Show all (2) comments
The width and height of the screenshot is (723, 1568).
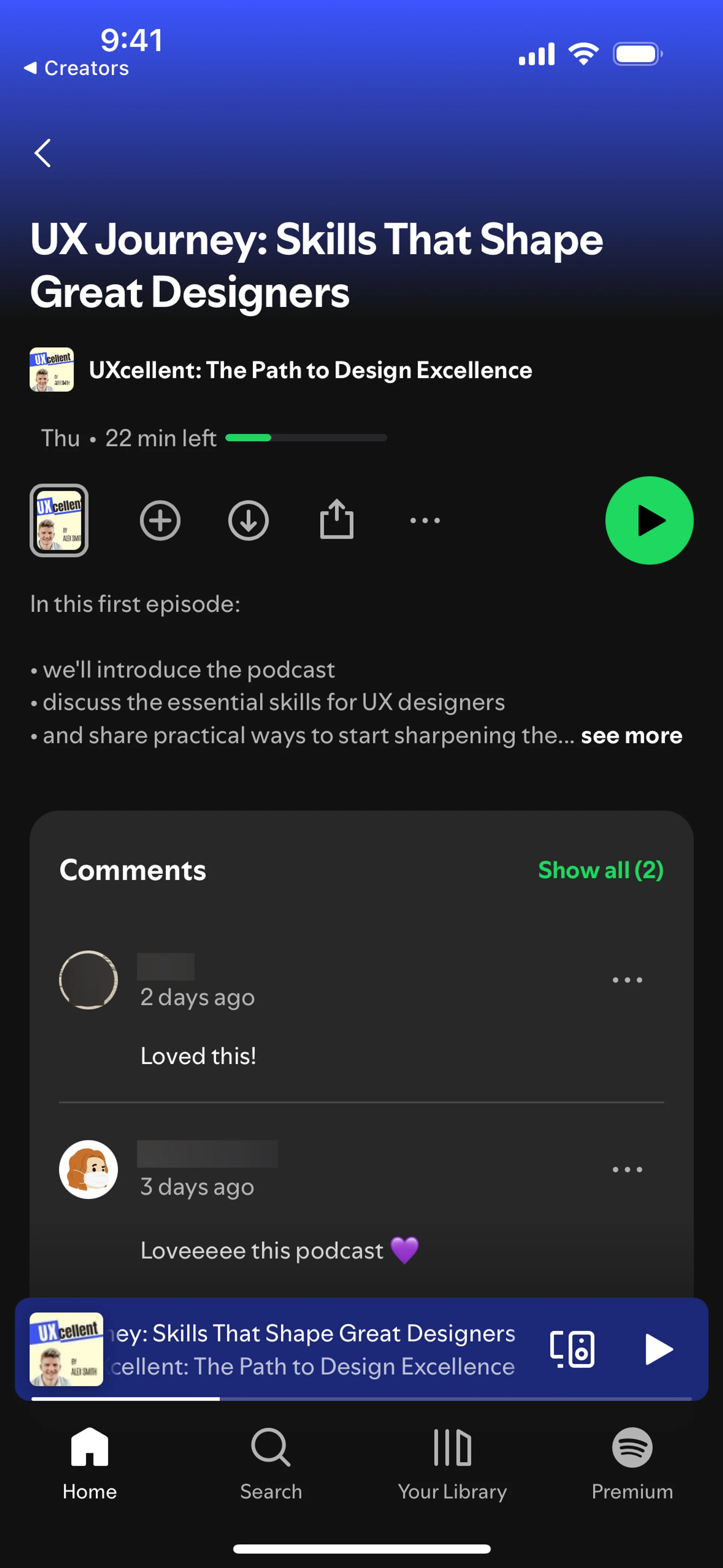click(600, 870)
